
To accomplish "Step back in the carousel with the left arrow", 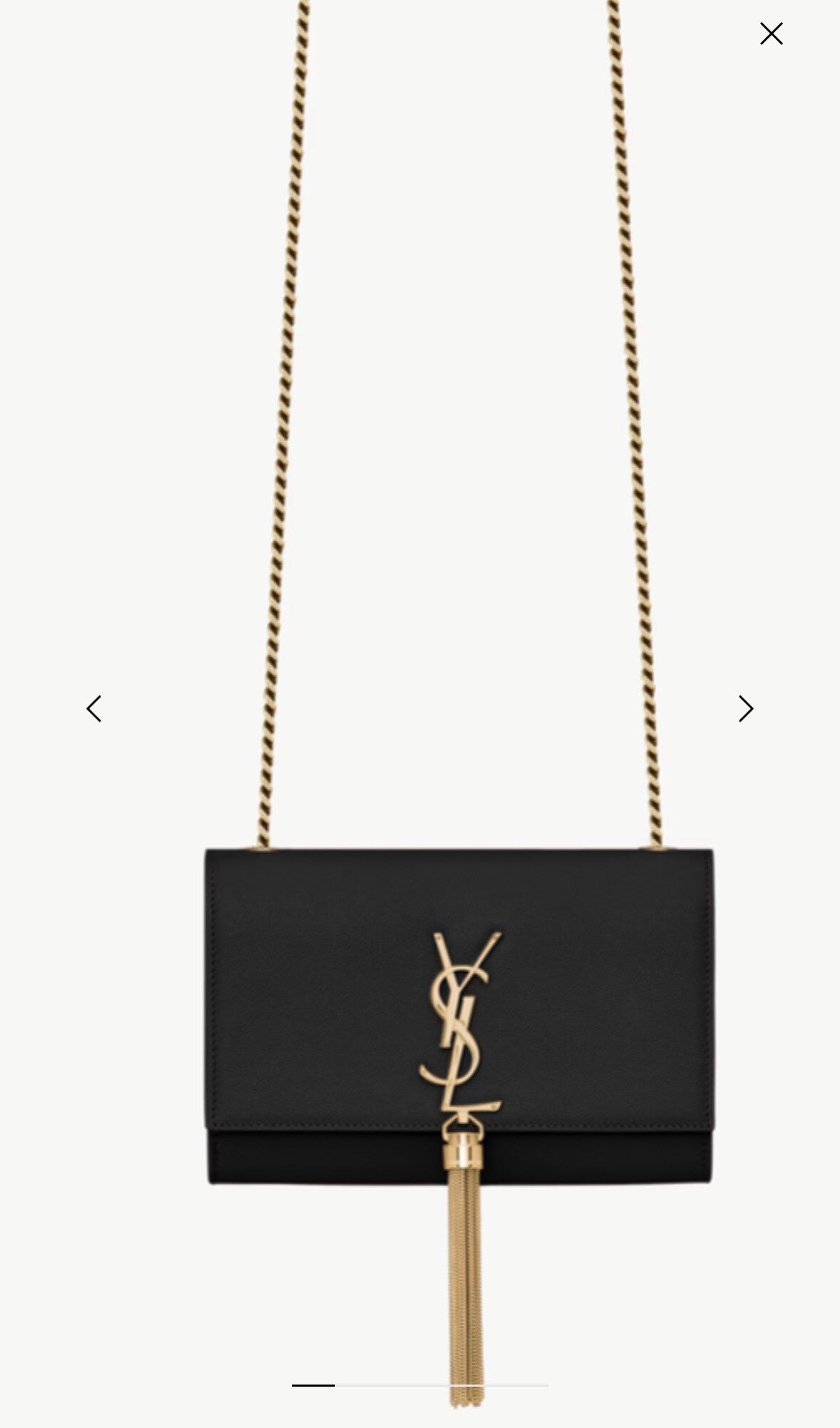I will tap(95, 709).
